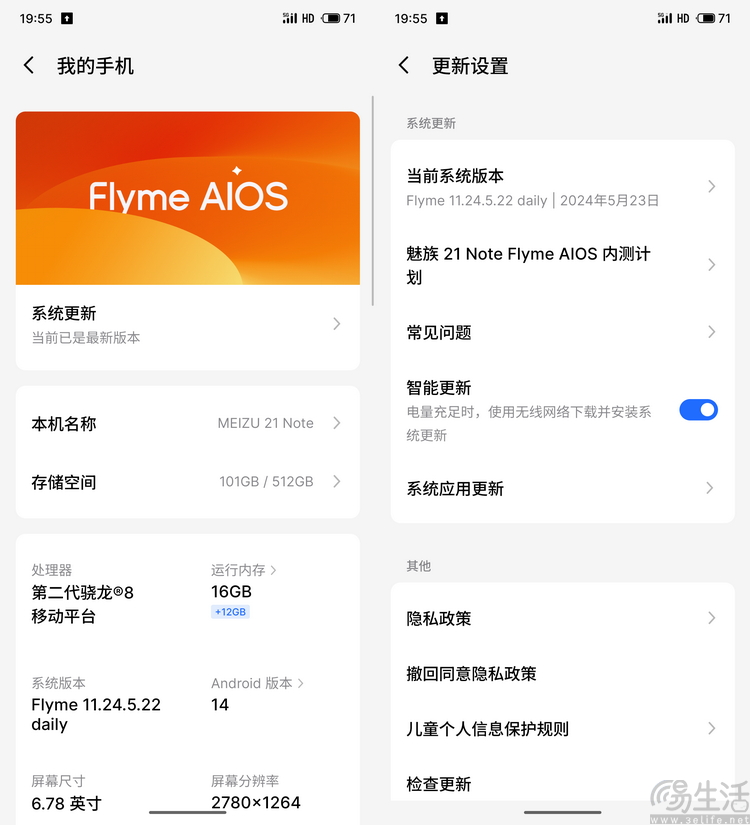Tap the Android 版本 entry
Image resolution: width=750 pixels, height=825 pixels.
click(256, 684)
